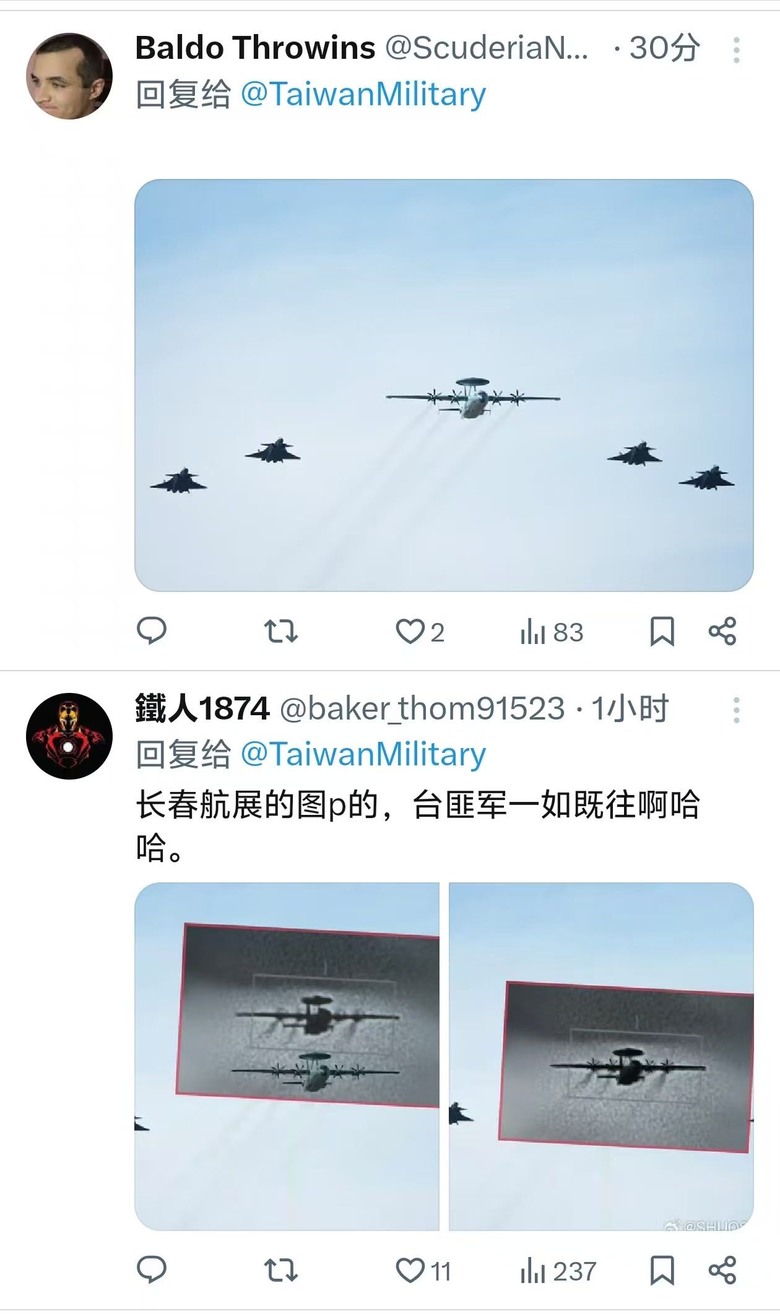Share Baldo Throwins' tweet

(x=722, y=631)
